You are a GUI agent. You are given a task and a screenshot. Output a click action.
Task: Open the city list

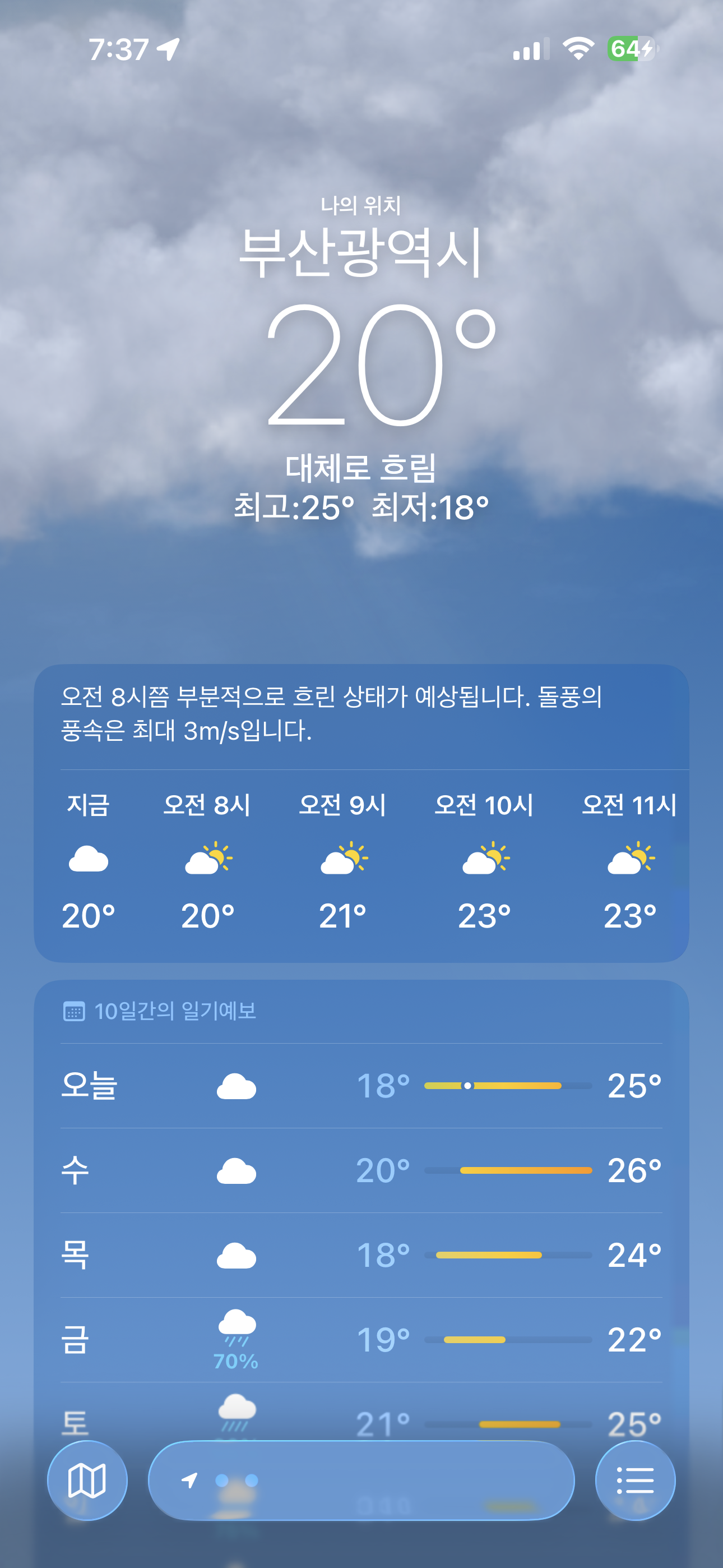pos(636,1481)
